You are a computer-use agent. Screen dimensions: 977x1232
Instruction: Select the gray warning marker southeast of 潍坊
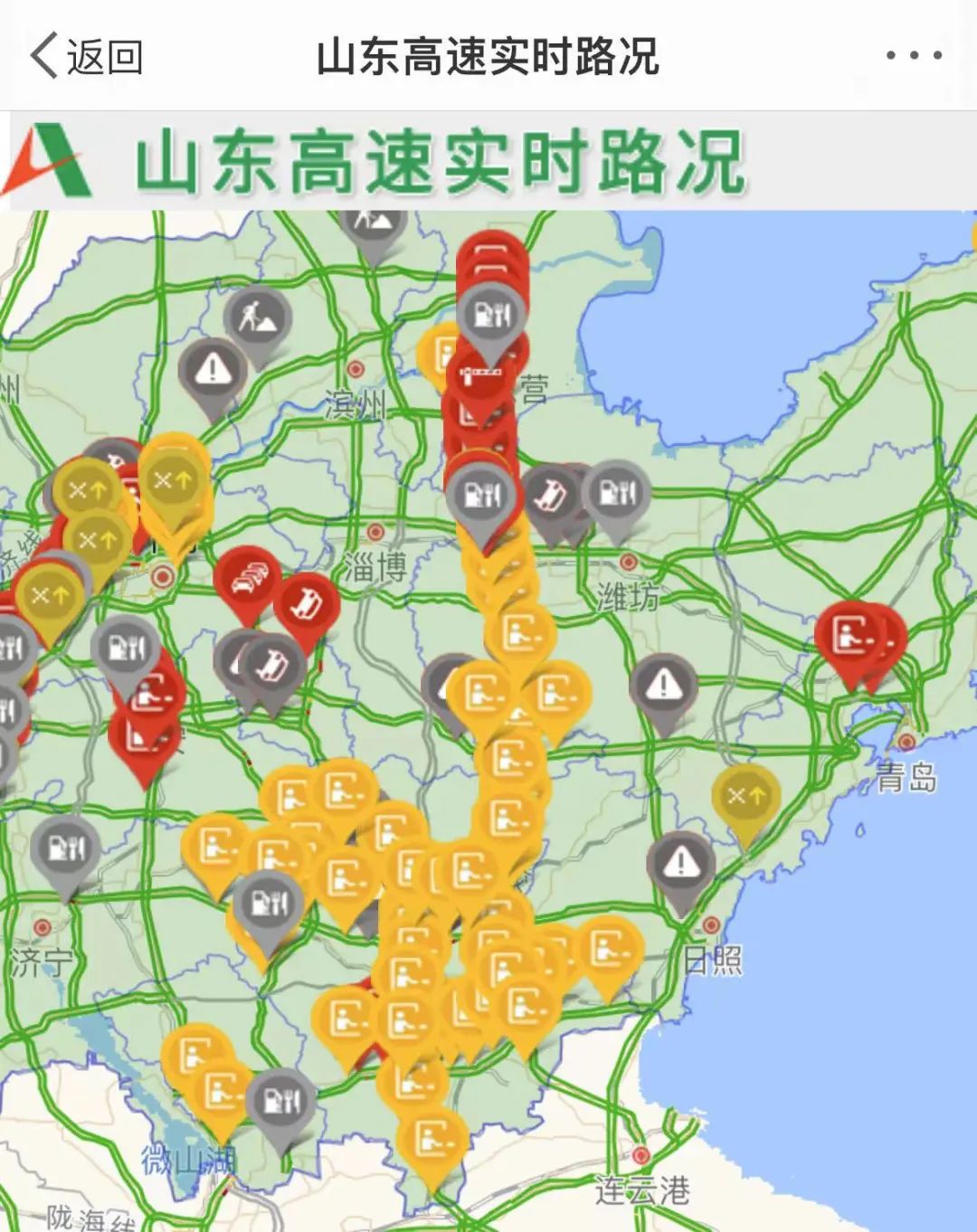663,687
